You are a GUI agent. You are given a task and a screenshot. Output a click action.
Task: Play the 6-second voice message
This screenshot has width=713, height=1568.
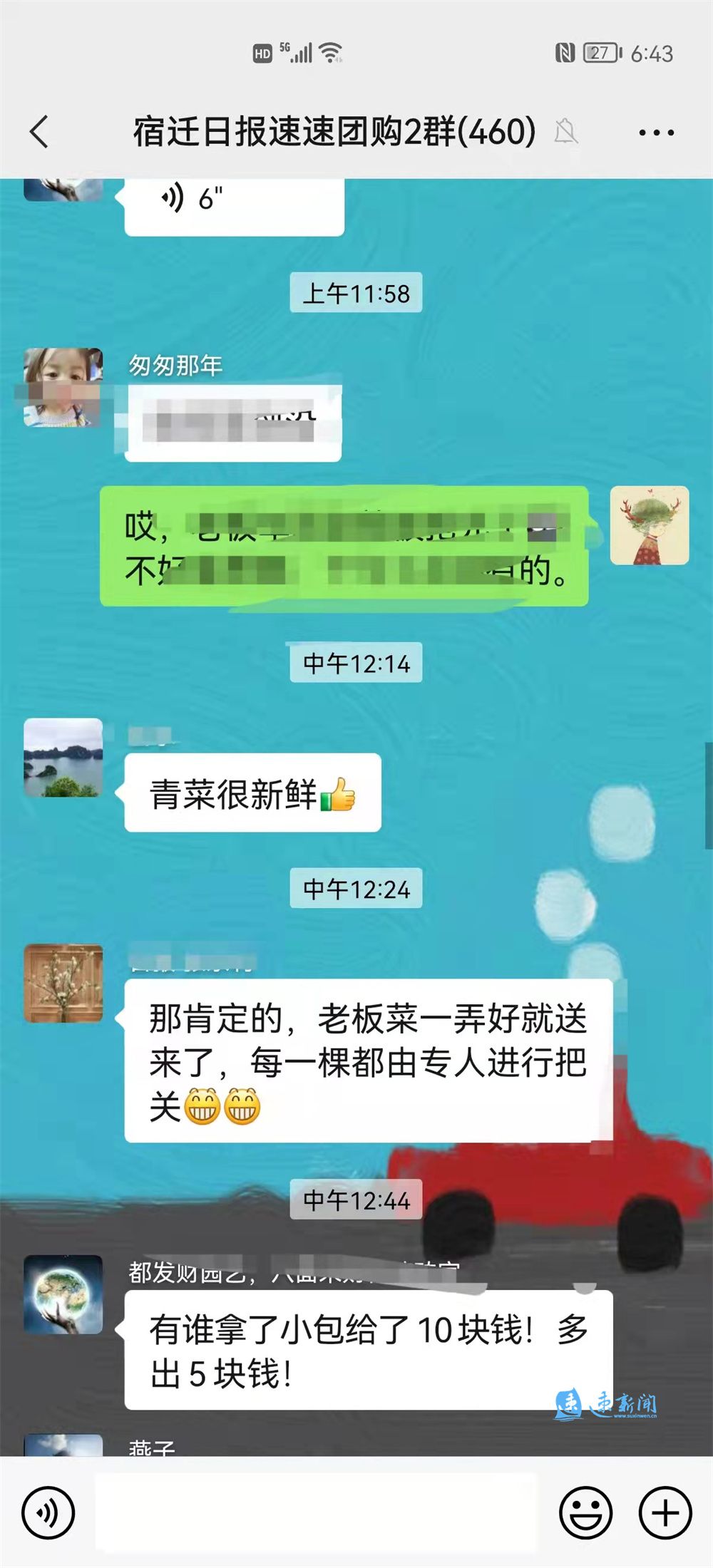click(233, 202)
